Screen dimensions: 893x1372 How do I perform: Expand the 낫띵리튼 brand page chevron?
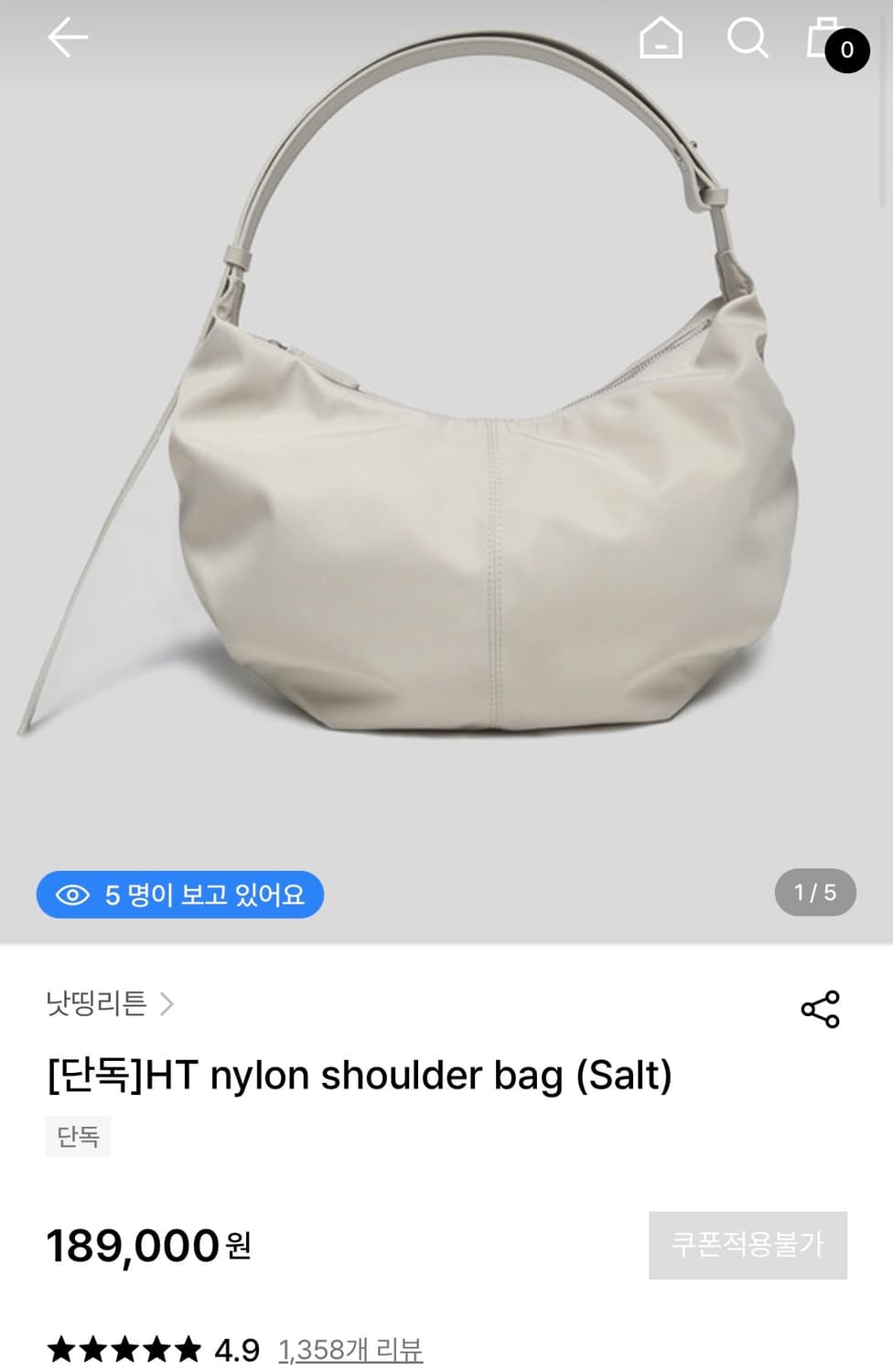[x=167, y=1003]
